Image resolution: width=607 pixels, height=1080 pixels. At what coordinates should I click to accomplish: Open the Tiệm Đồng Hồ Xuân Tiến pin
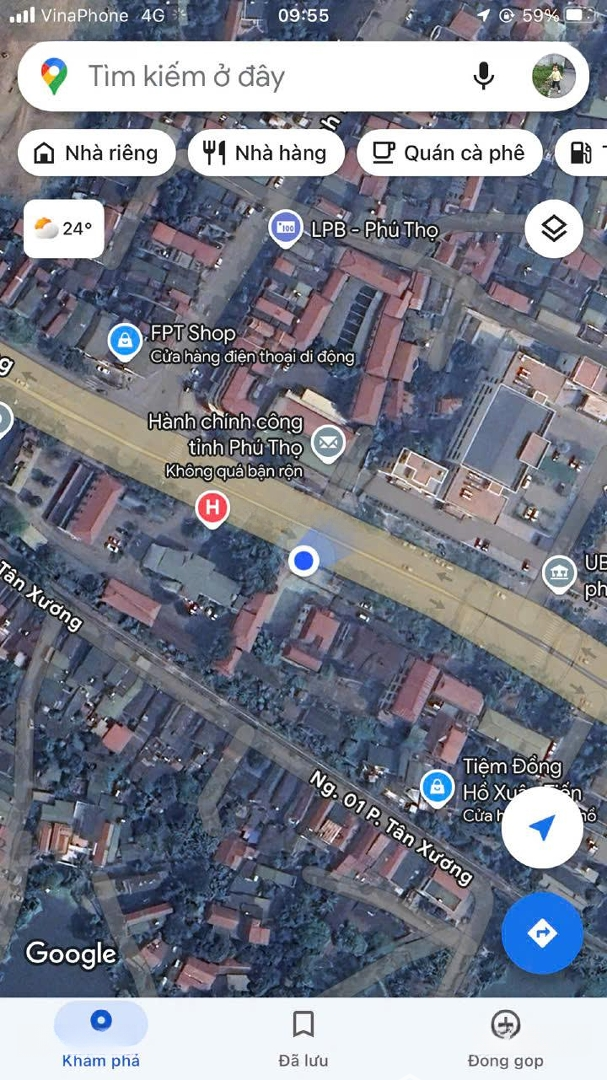click(437, 788)
